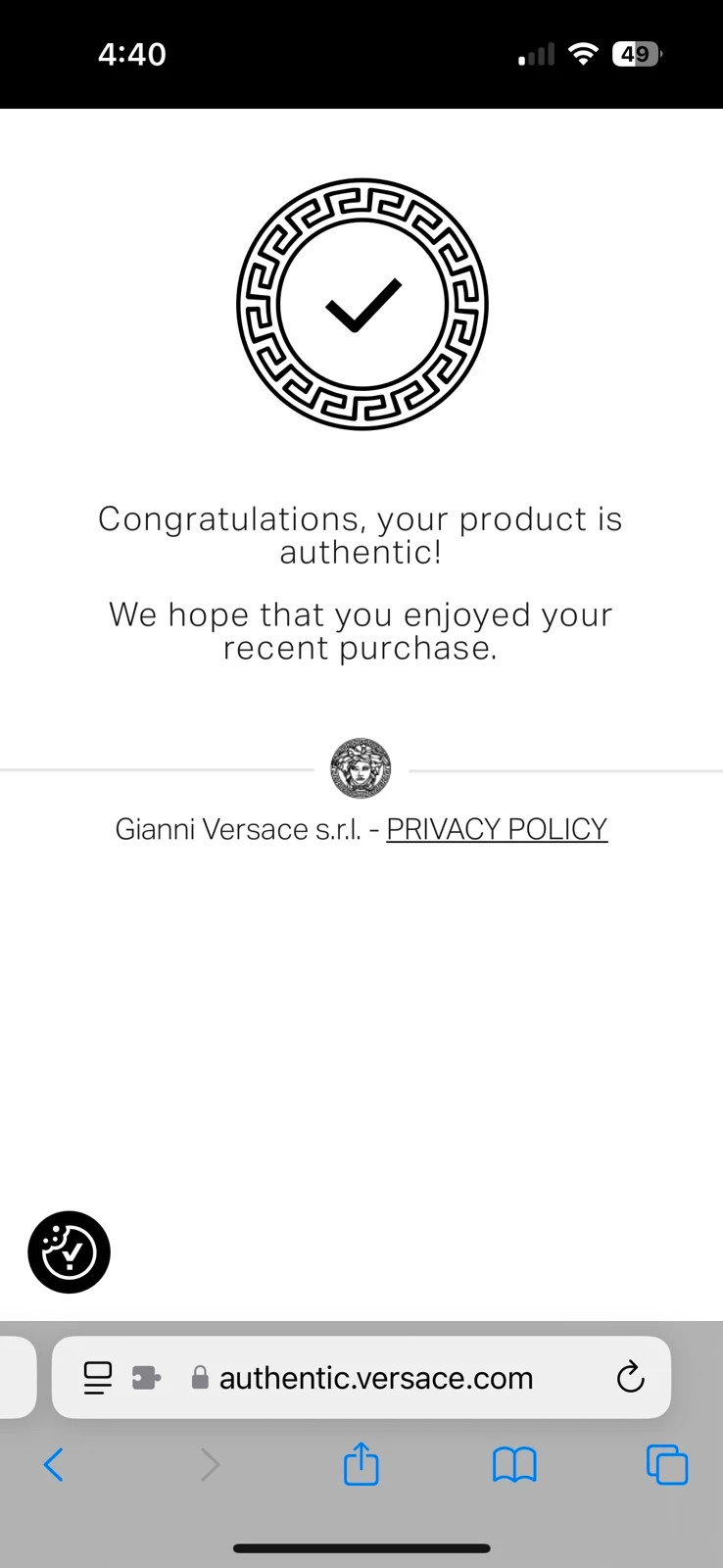Open the cookie preferences floating button
Image resolution: width=723 pixels, height=1568 pixels.
(70, 1251)
